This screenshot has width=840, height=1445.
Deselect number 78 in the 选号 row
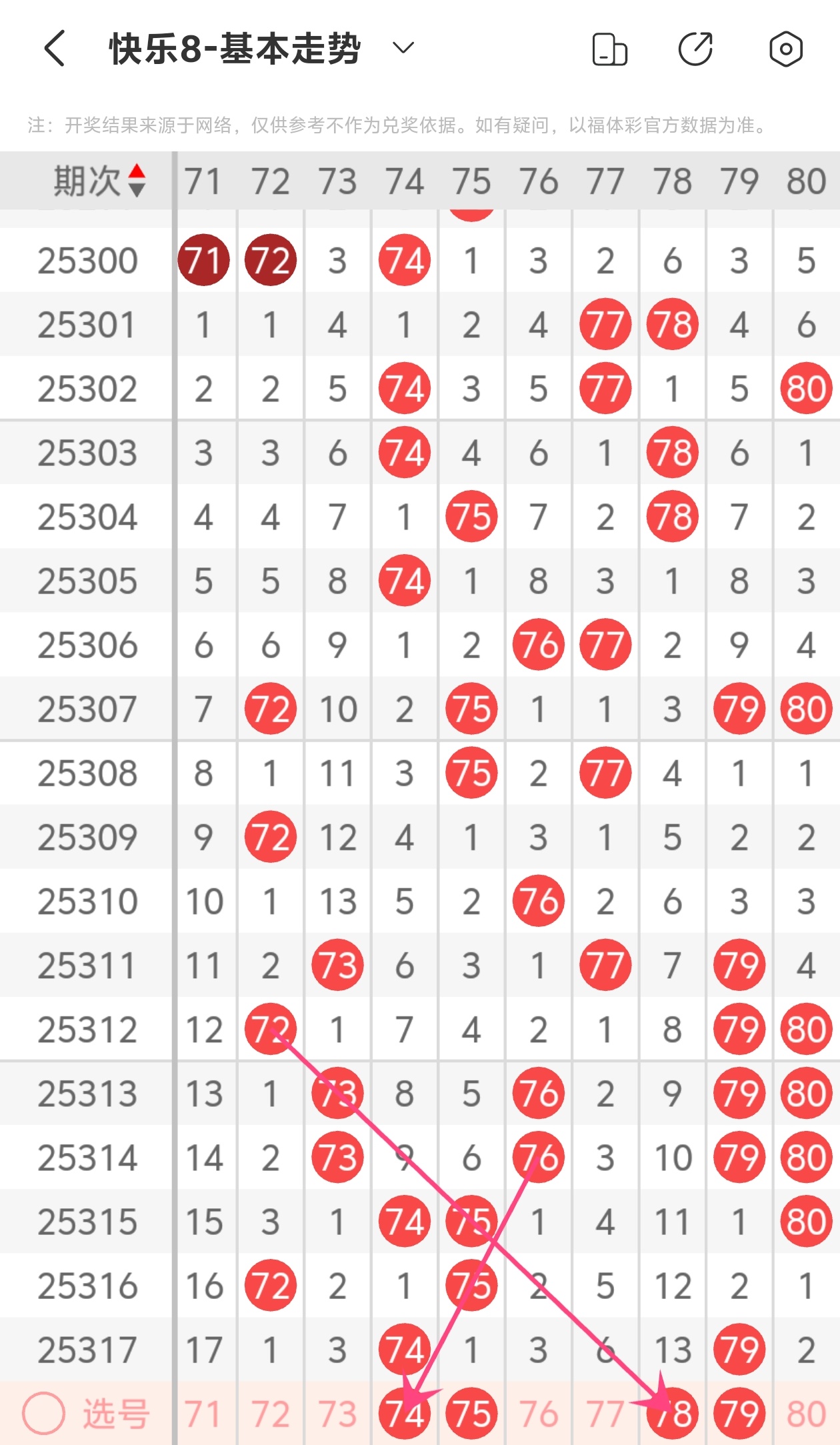coord(673,1414)
